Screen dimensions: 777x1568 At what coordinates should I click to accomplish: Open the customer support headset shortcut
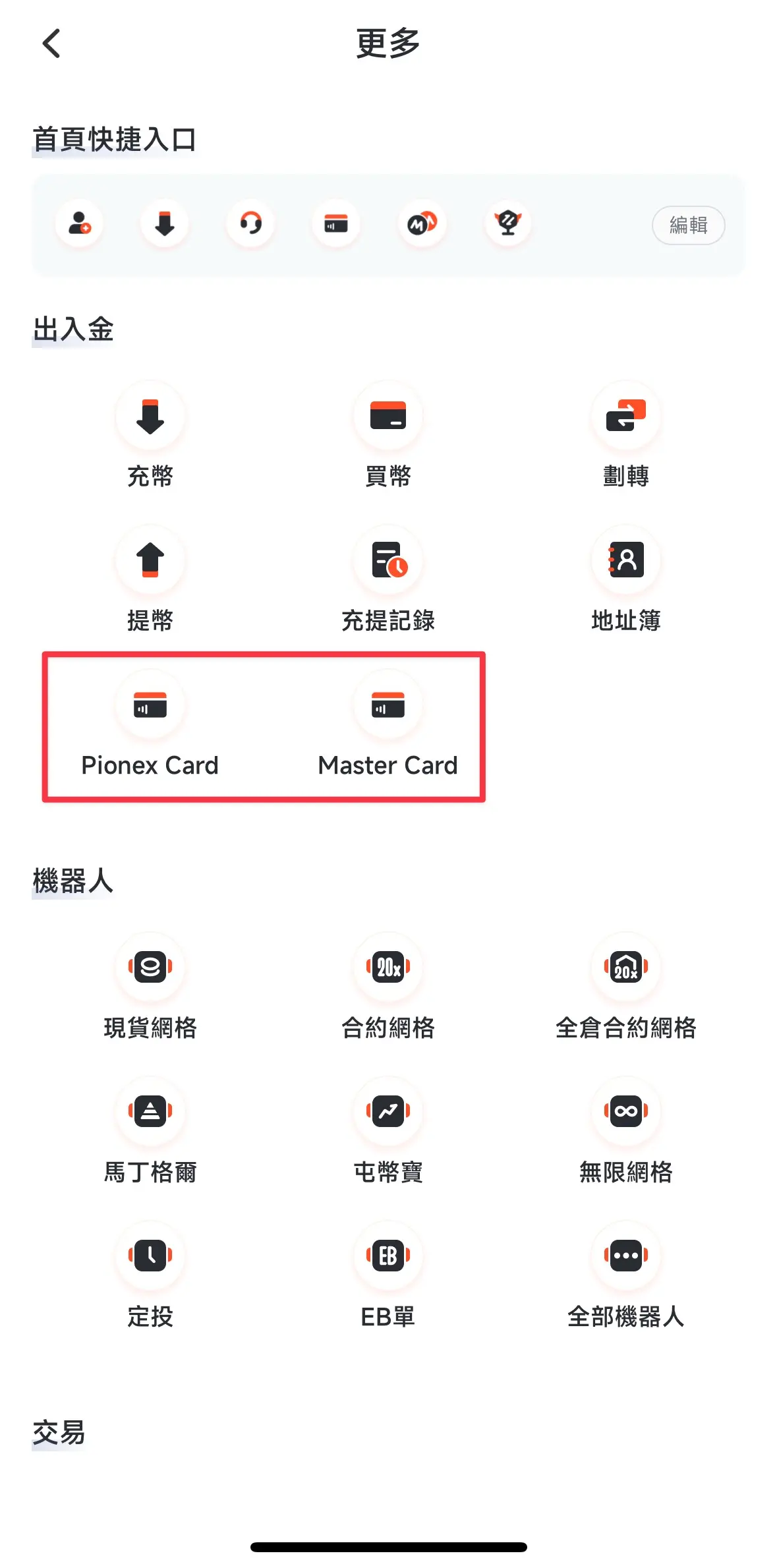(x=250, y=224)
